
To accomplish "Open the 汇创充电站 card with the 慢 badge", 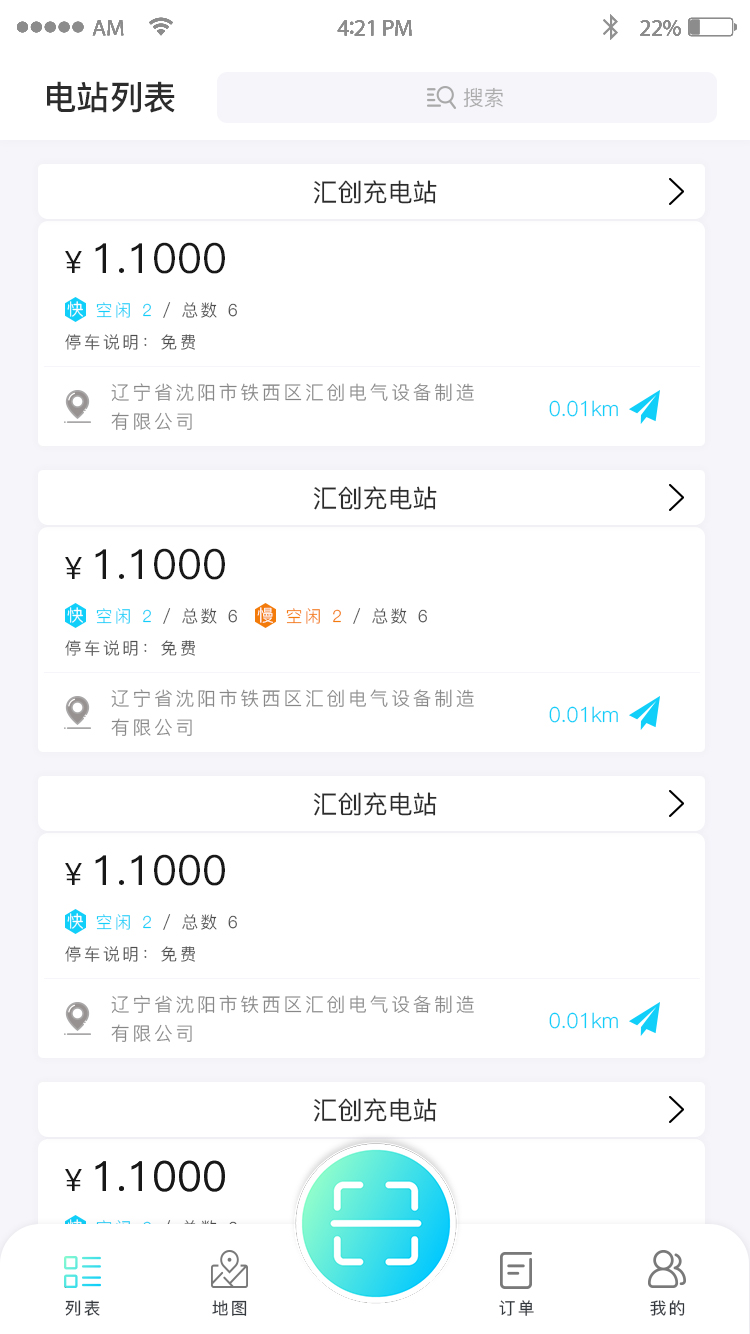I will 372,498.
